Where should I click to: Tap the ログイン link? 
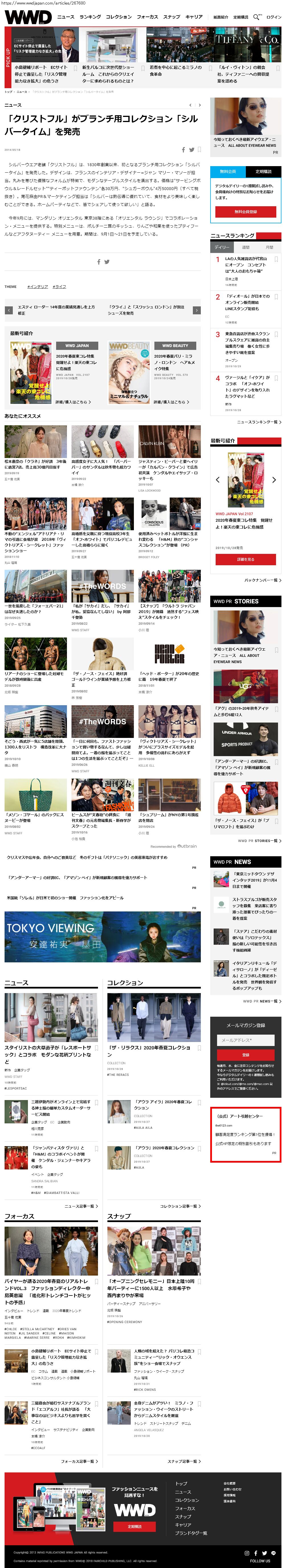[x=274, y=17]
